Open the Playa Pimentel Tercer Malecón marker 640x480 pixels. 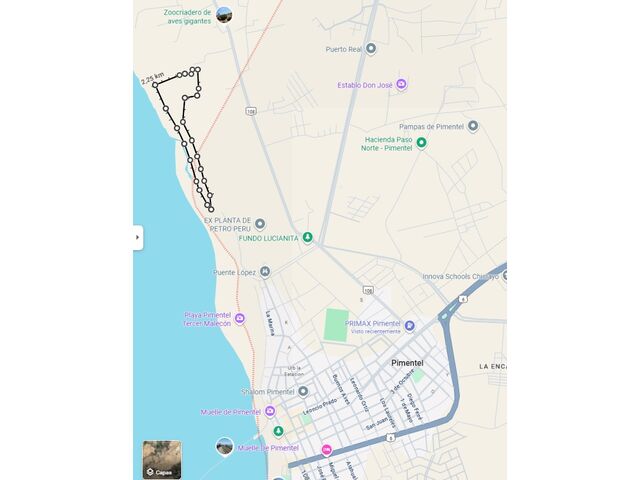[240, 319]
